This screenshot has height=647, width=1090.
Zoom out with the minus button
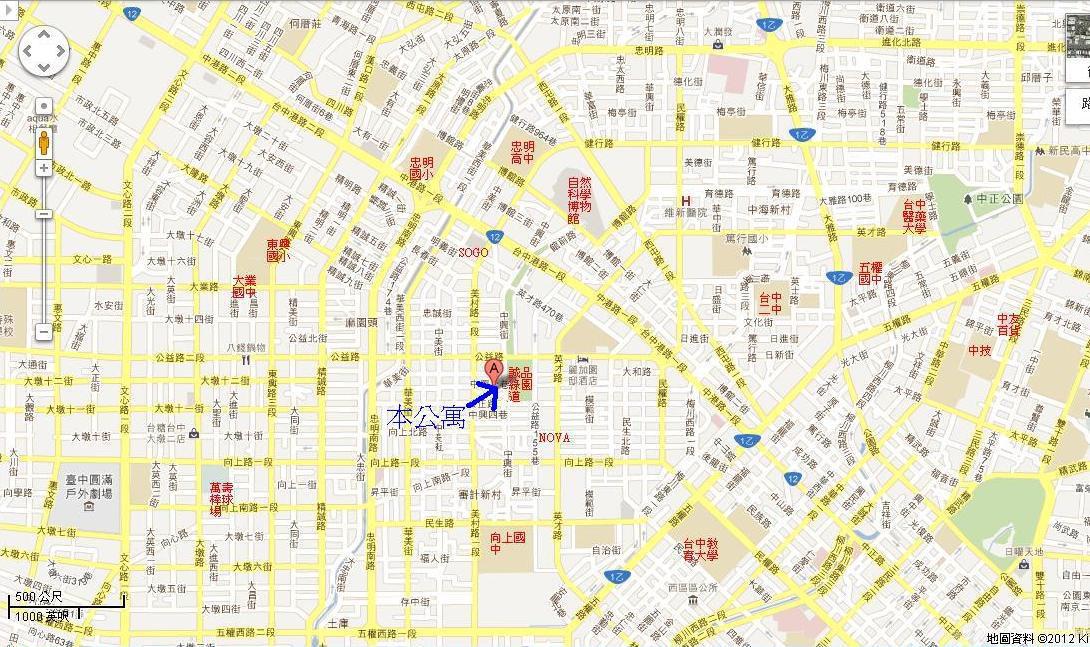point(44,331)
